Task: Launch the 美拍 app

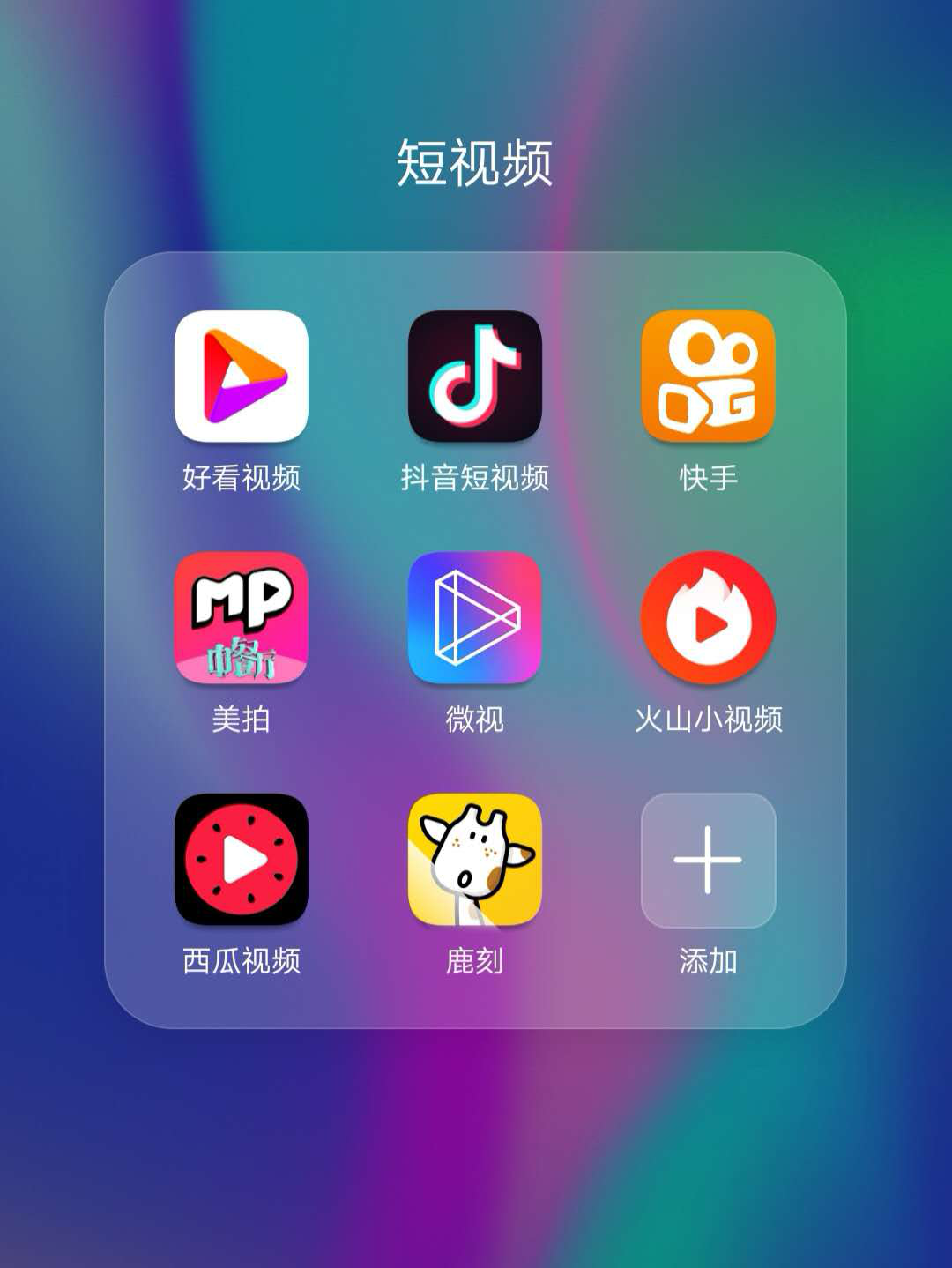Action: click(x=241, y=617)
